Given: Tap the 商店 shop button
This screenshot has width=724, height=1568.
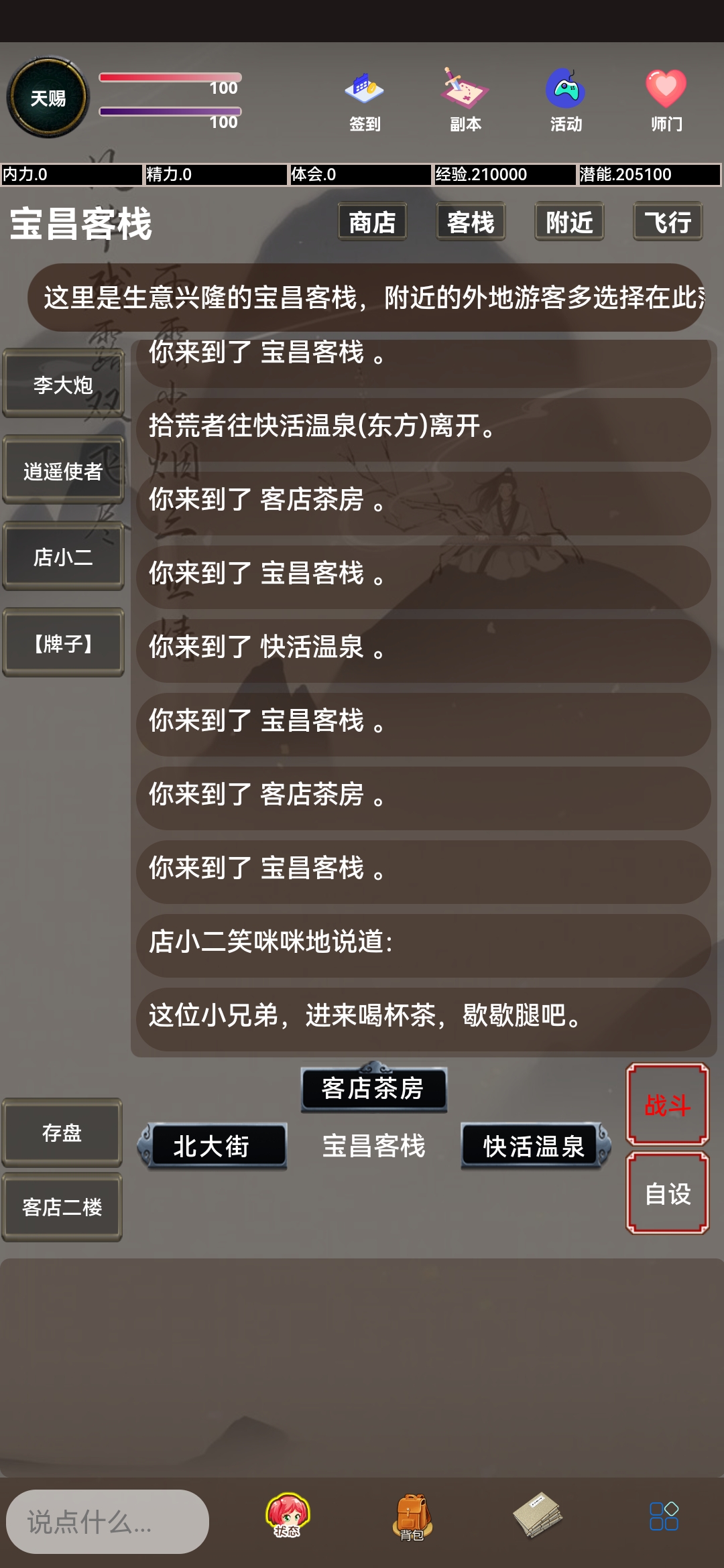Looking at the screenshot, I should [x=372, y=222].
